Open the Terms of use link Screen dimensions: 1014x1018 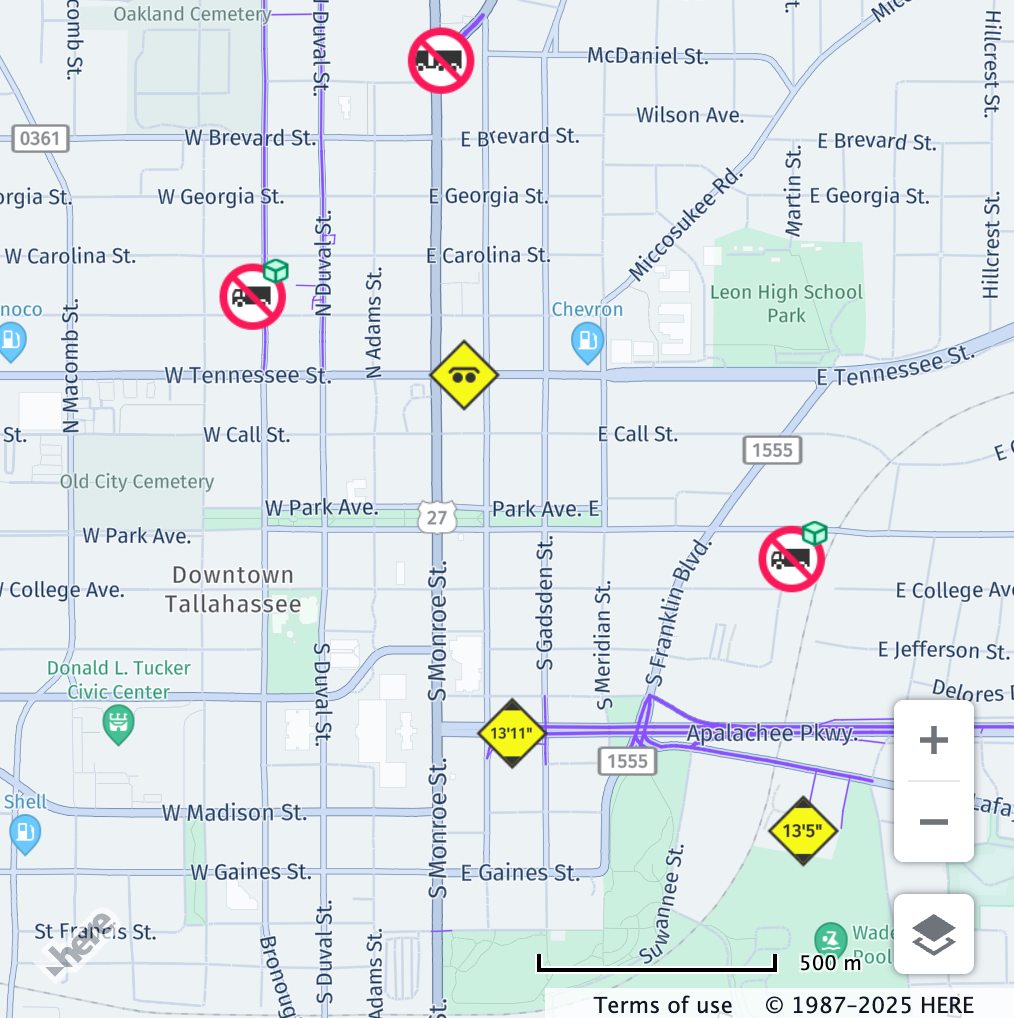(x=663, y=1005)
